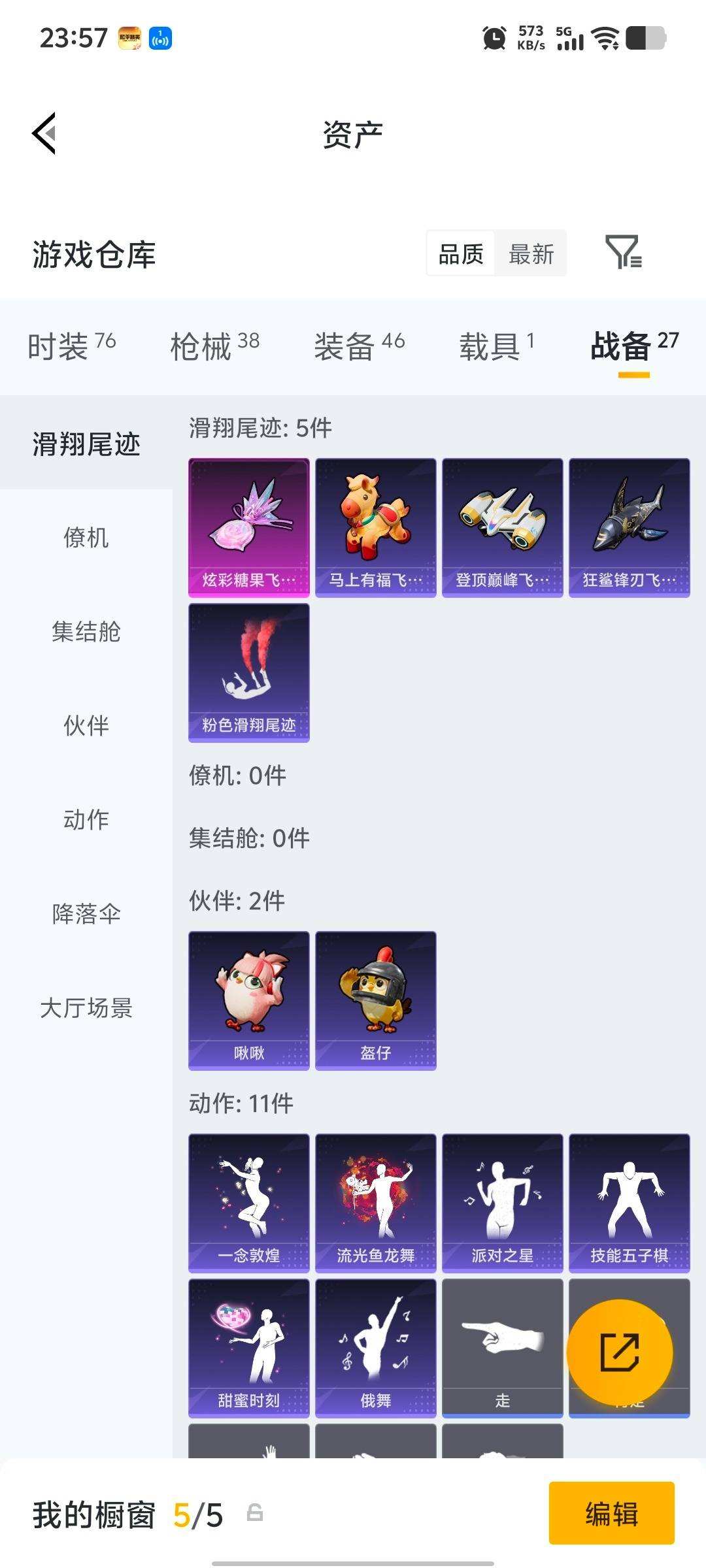Tap the 编辑 button for my showcase

click(x=611, y=1513)
